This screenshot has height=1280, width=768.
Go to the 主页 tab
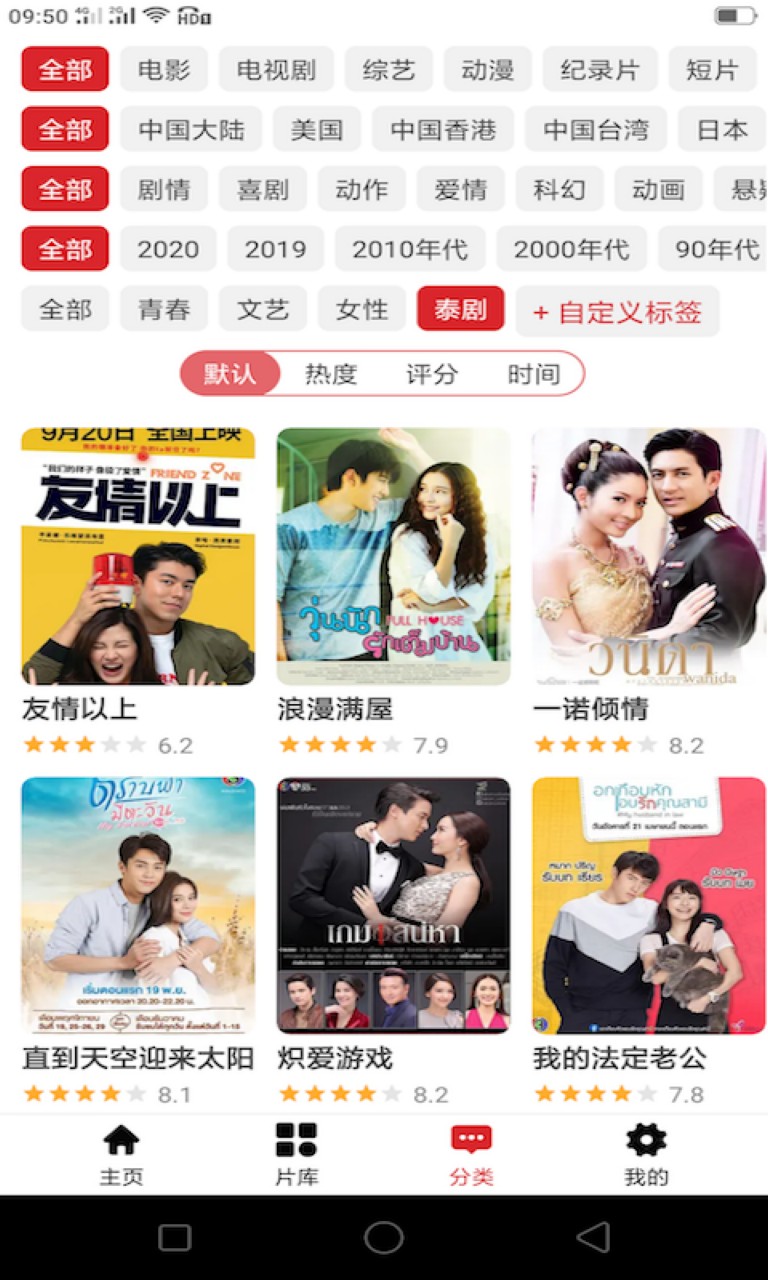click(121, 1154)
